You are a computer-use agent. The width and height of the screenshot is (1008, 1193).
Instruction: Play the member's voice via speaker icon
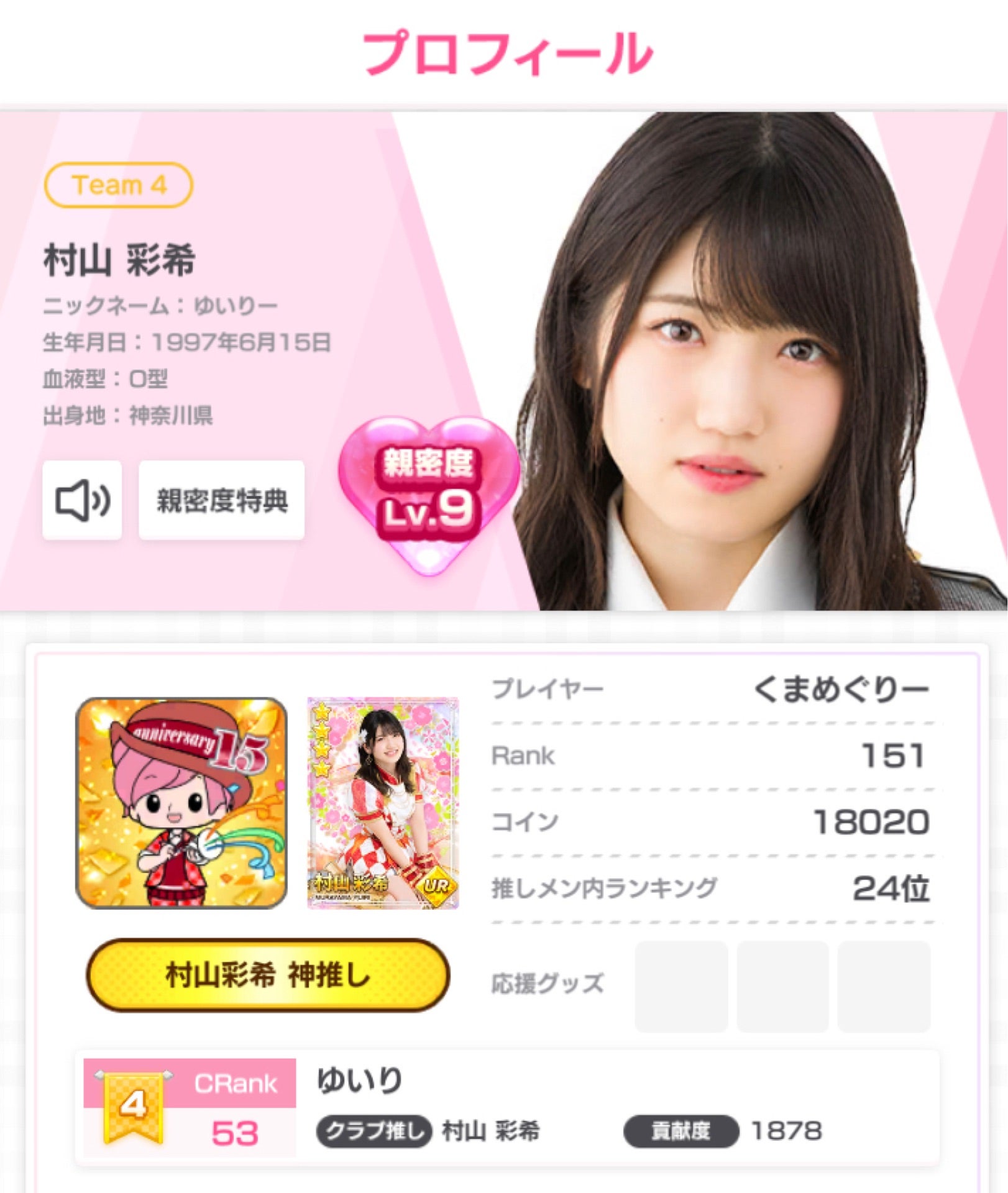pyautogui.click(x=82, y=500)
